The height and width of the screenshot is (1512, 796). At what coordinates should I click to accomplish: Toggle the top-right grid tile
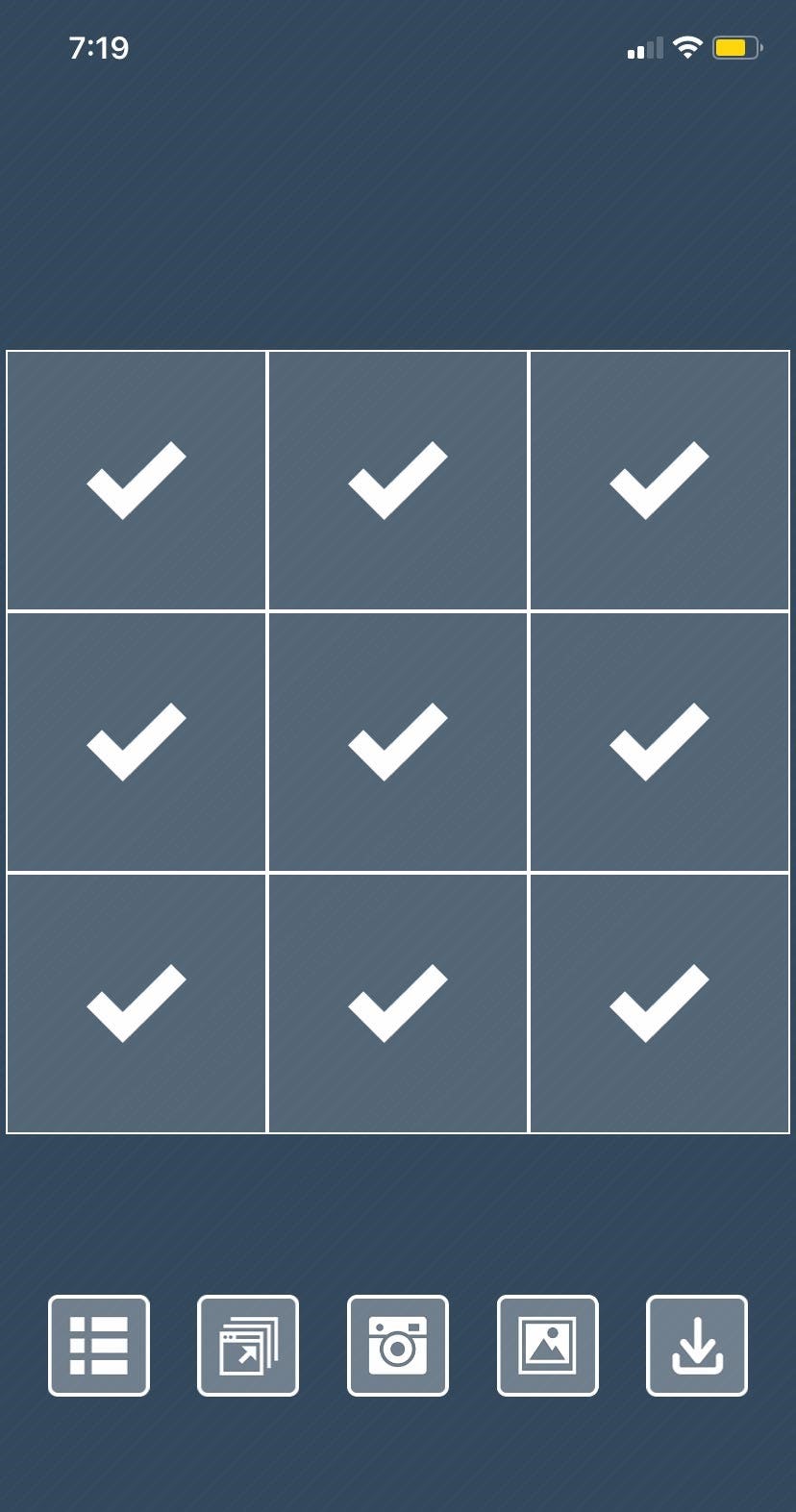659,481
